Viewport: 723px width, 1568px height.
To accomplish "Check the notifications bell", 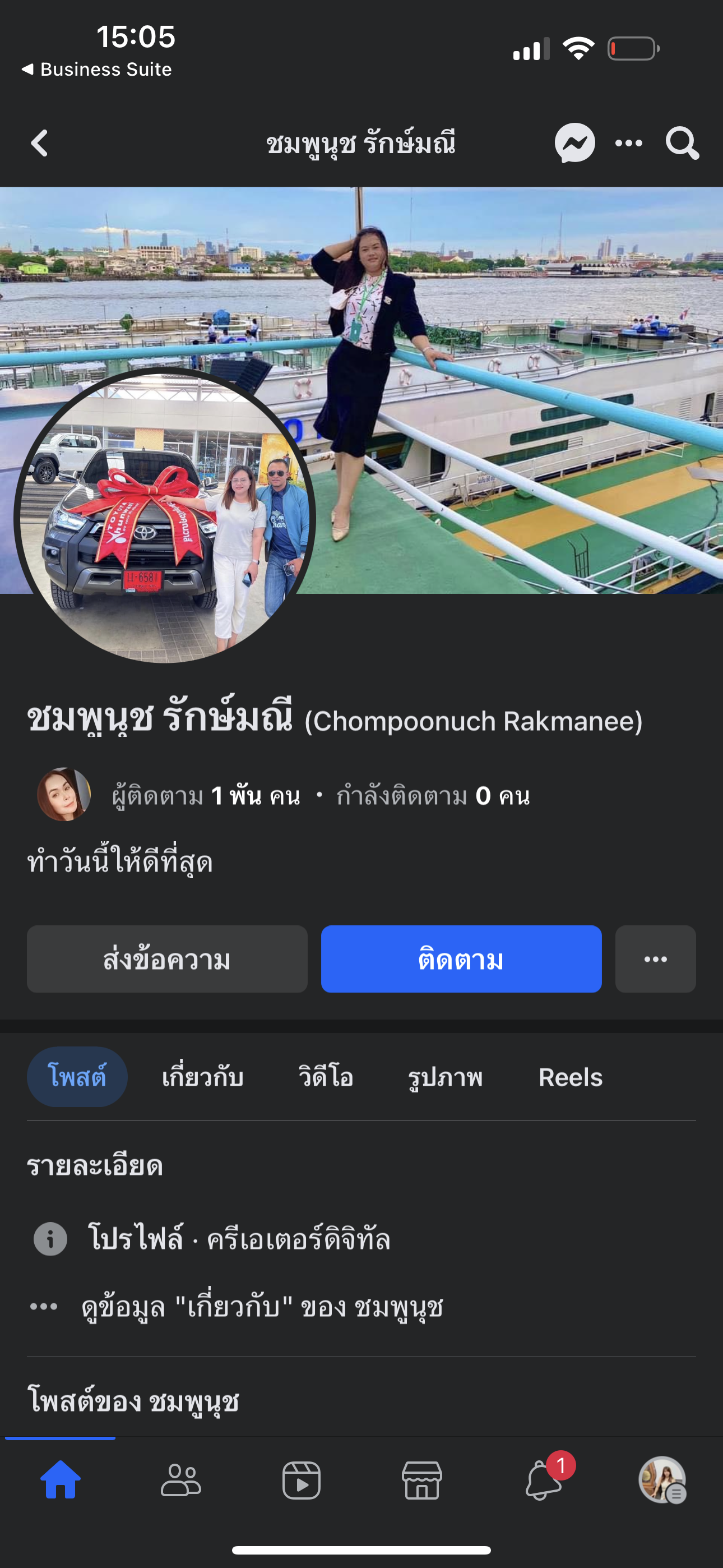I will click(543, 1480).
